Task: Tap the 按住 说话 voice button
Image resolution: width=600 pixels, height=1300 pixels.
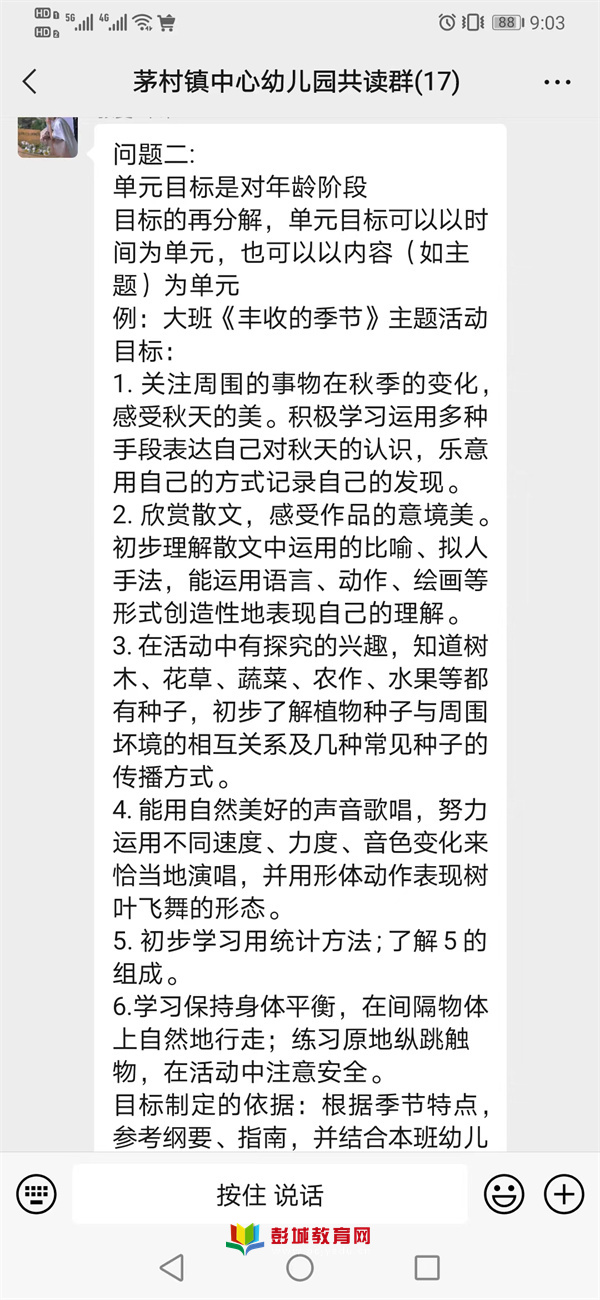Action: (270, 1194)
